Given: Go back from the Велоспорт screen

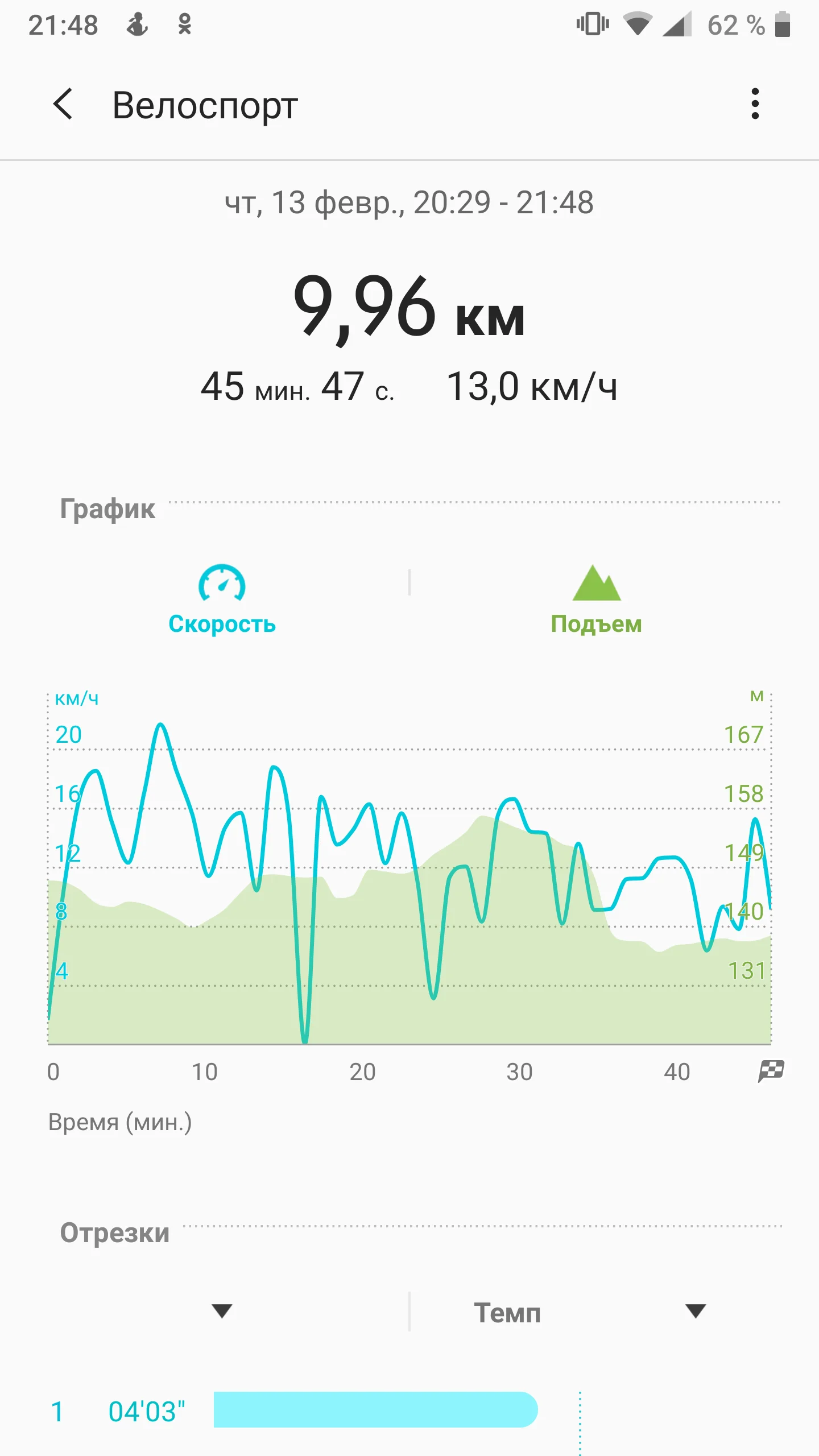Looking at the screenshot, I should click(63, 104).
